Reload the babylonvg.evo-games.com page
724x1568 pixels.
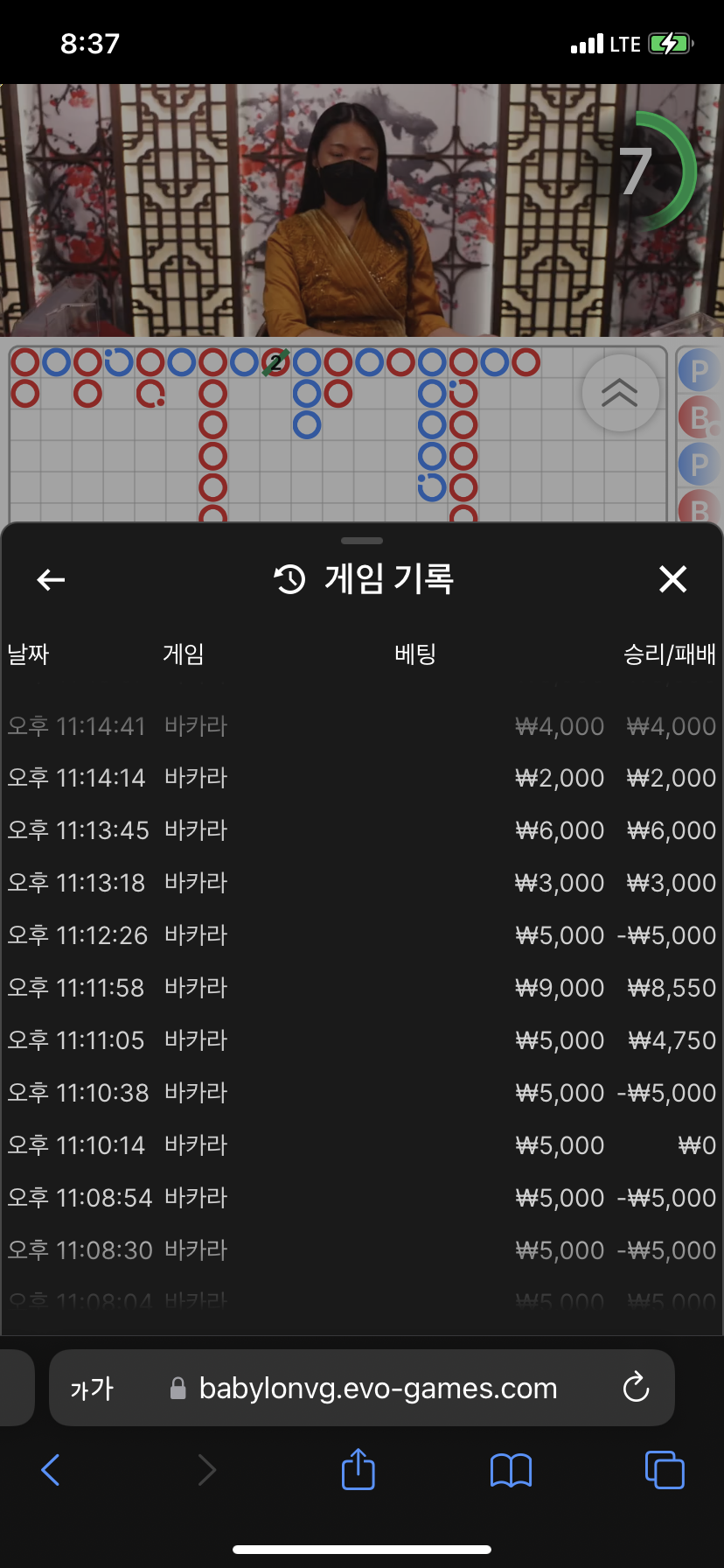pos(636,1388)
